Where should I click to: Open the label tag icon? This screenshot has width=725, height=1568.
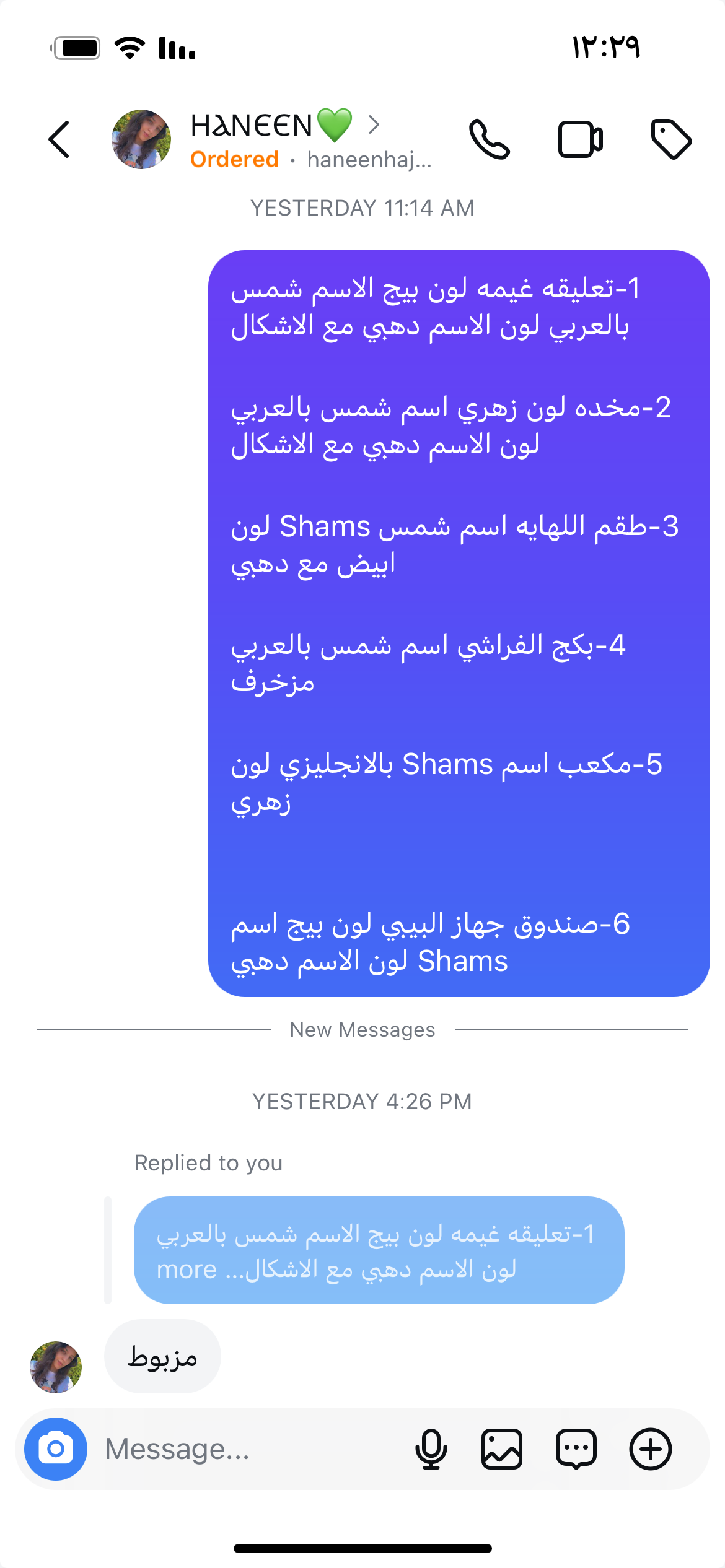click(671, 139)
